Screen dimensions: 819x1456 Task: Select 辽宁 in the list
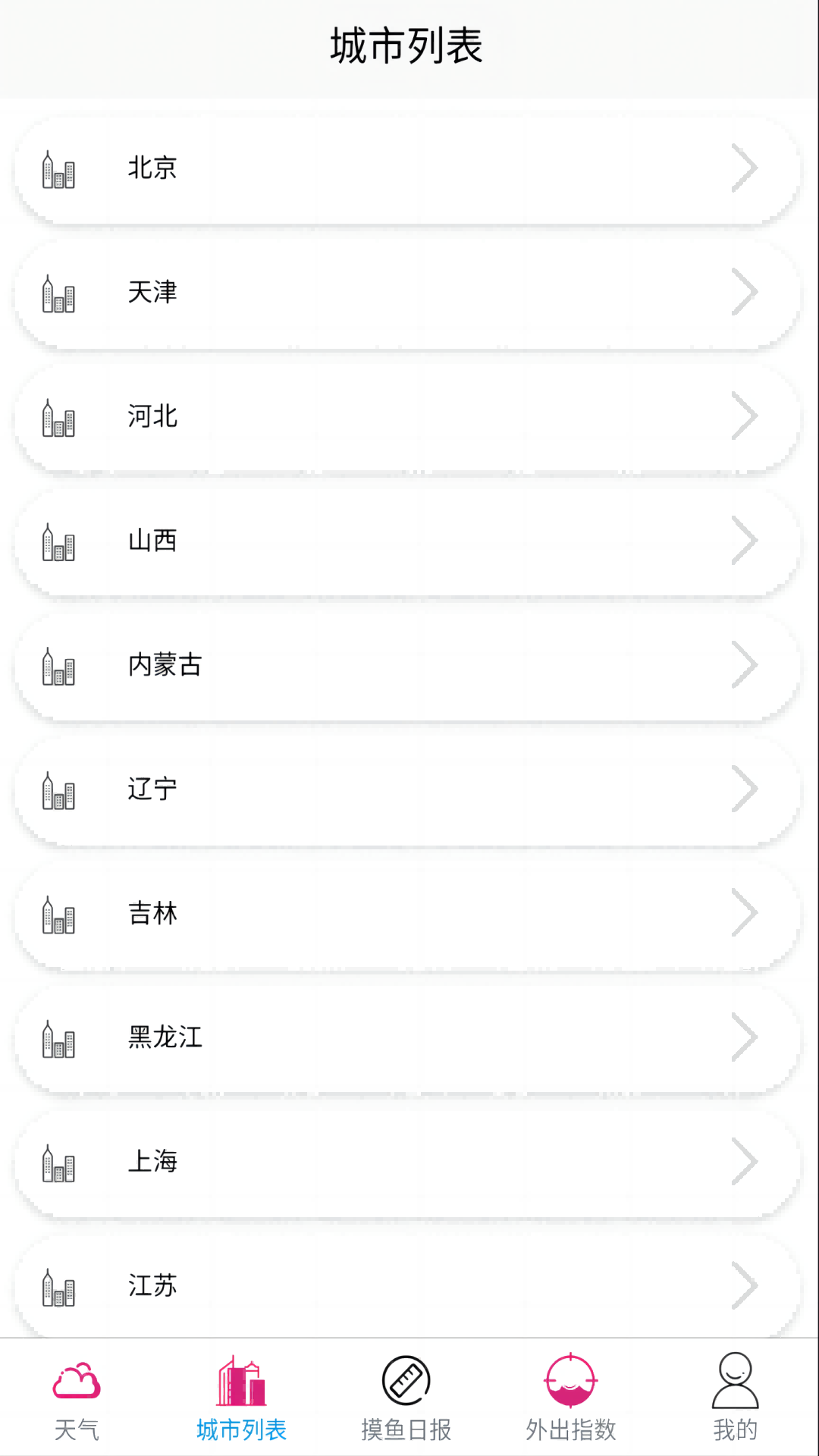pyautogui.click(x=409, y=789)
